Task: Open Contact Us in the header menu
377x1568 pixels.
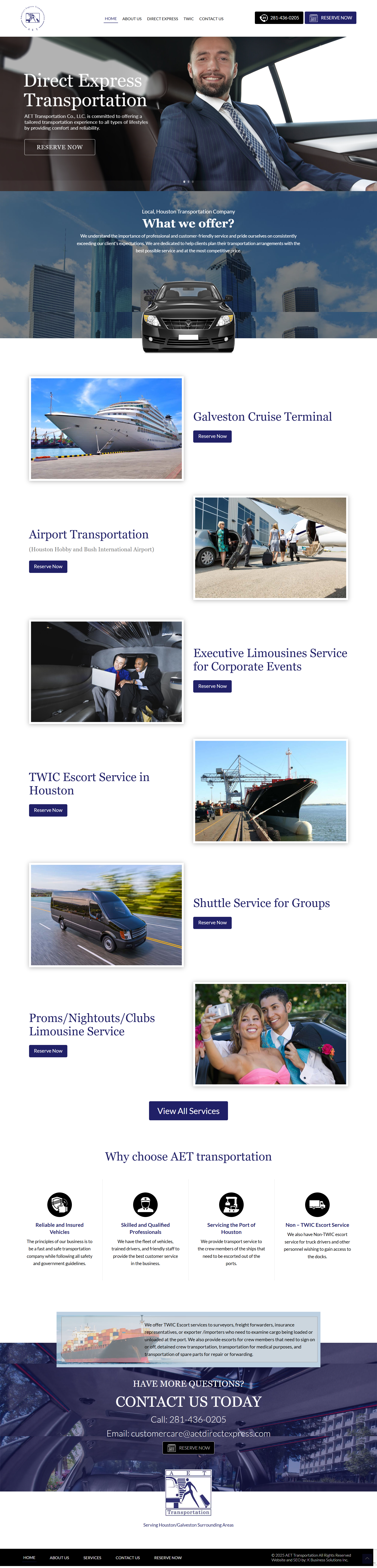Action: point(211,19)
